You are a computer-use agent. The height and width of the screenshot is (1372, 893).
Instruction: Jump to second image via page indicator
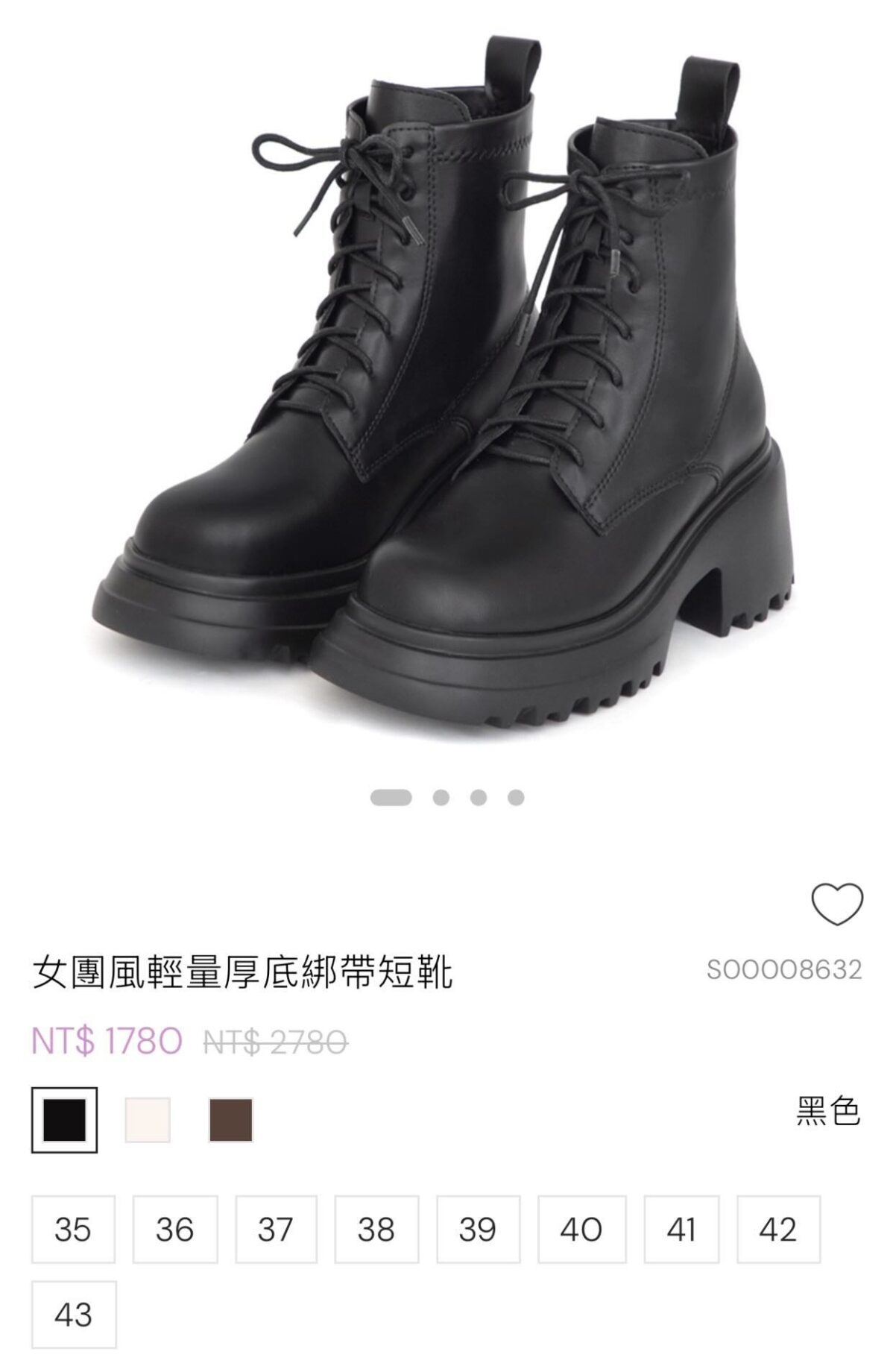(x=441, y=798)
